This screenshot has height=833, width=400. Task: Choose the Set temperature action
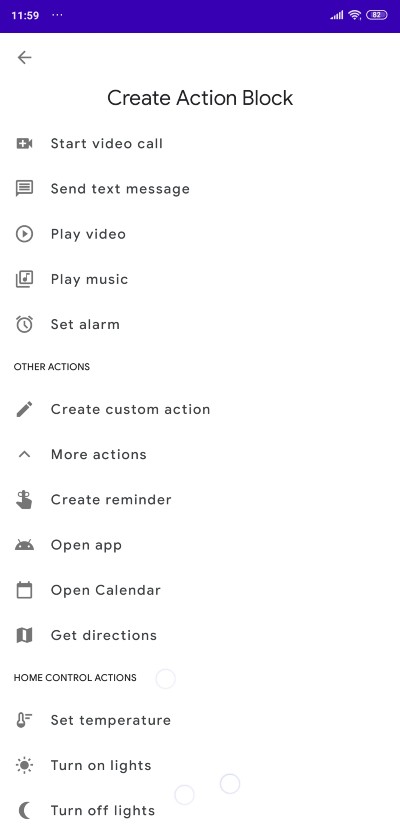tap(200, 720)
